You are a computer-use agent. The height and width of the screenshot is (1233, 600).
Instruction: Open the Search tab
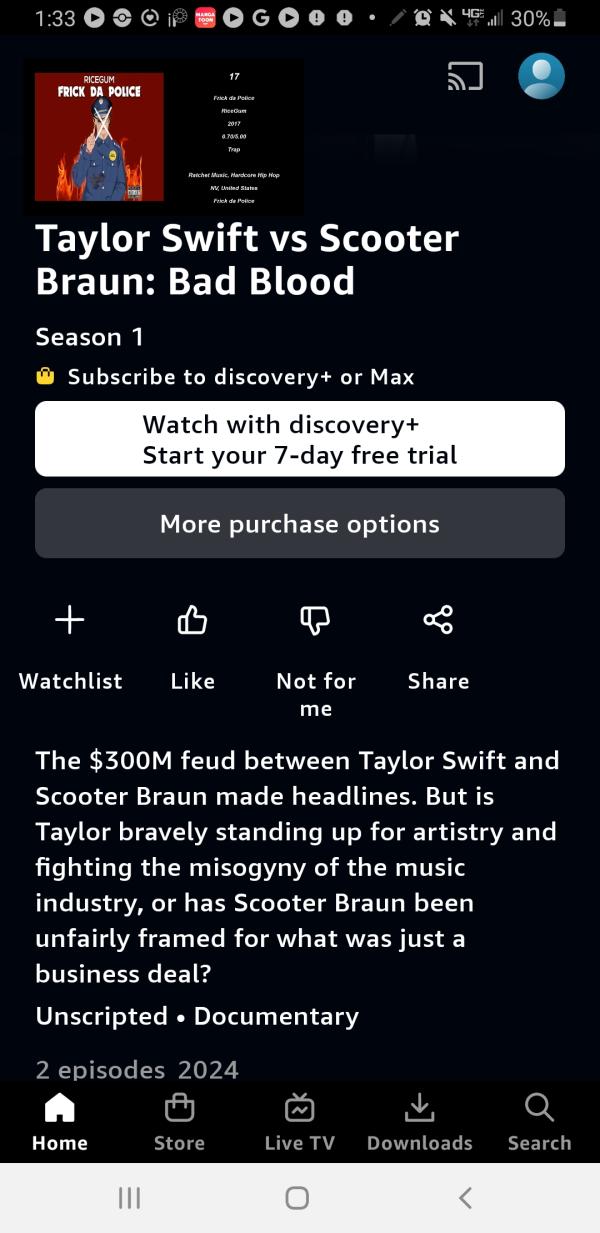539,1121
